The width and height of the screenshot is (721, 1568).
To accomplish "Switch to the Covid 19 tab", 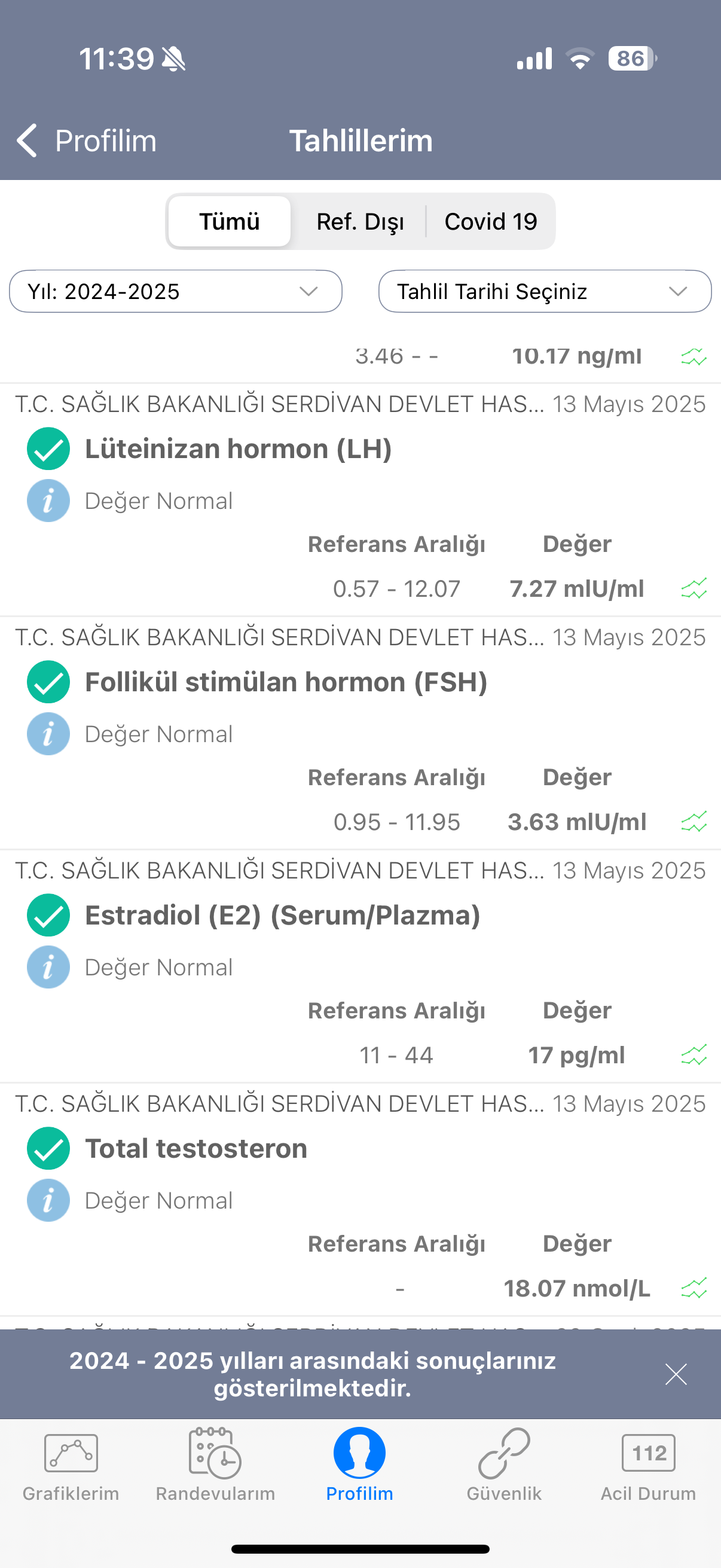I will click(x=490, y=221).
